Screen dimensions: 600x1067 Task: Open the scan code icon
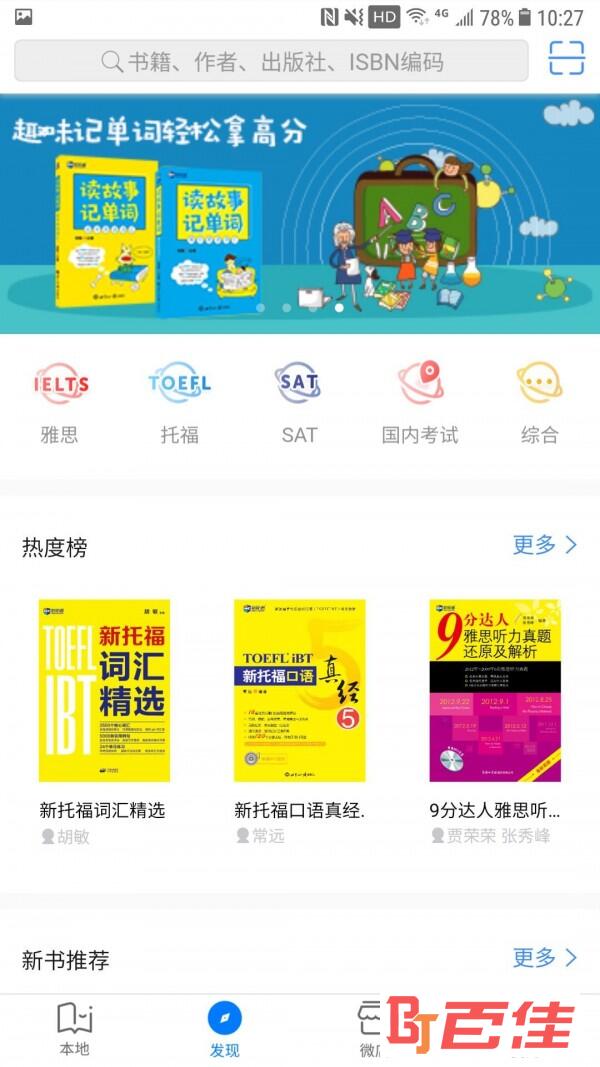(x=566, y=60)
